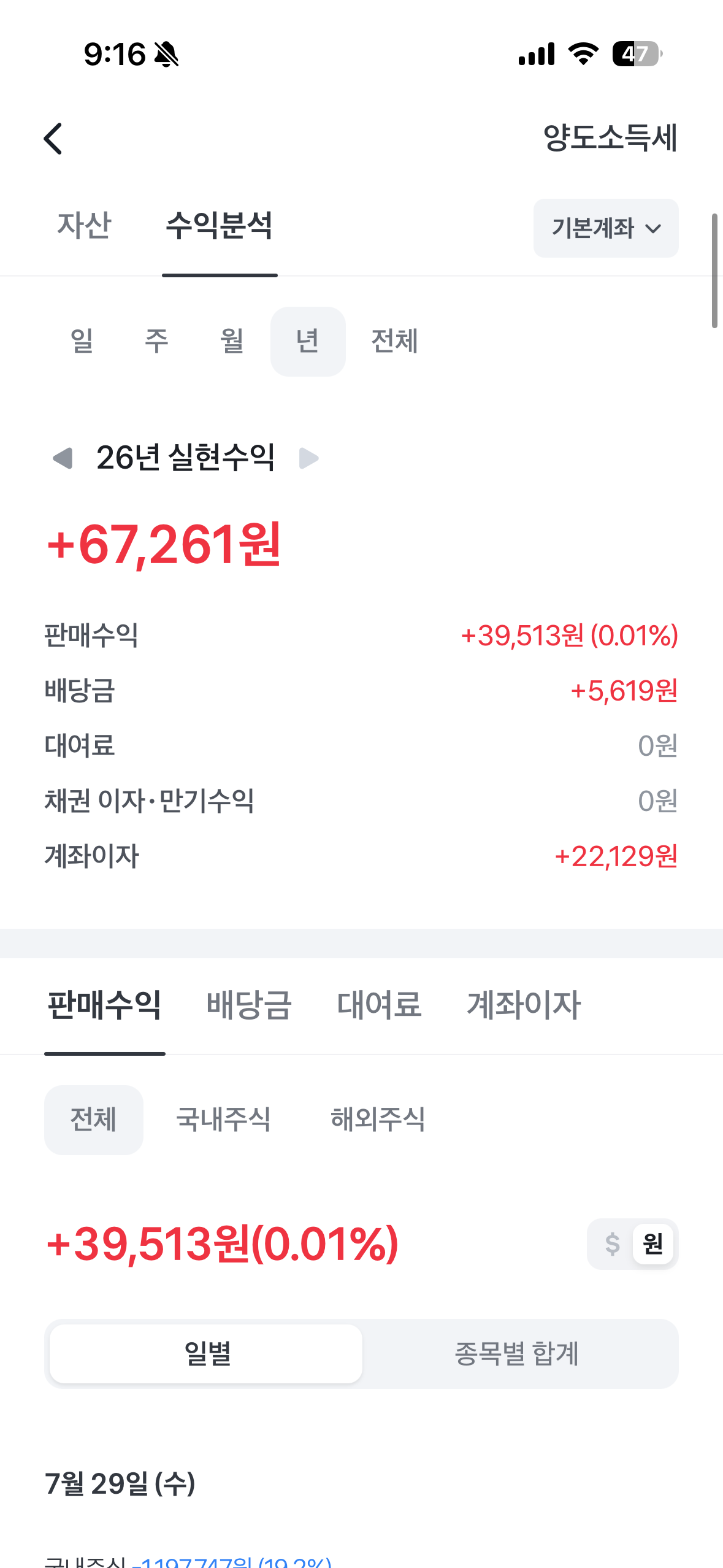Go back using the top-left arrow
The image size is (723, 1568).
(53, 139)
